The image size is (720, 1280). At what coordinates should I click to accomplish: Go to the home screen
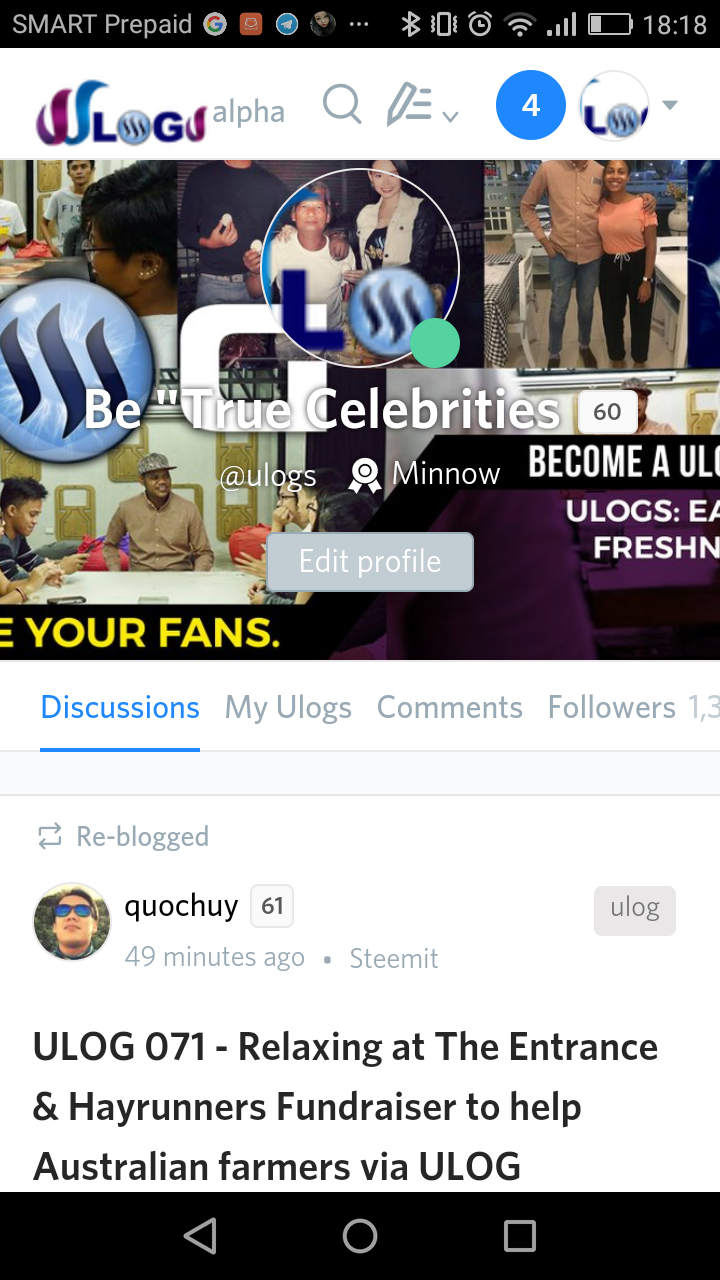click(360, 1237)
